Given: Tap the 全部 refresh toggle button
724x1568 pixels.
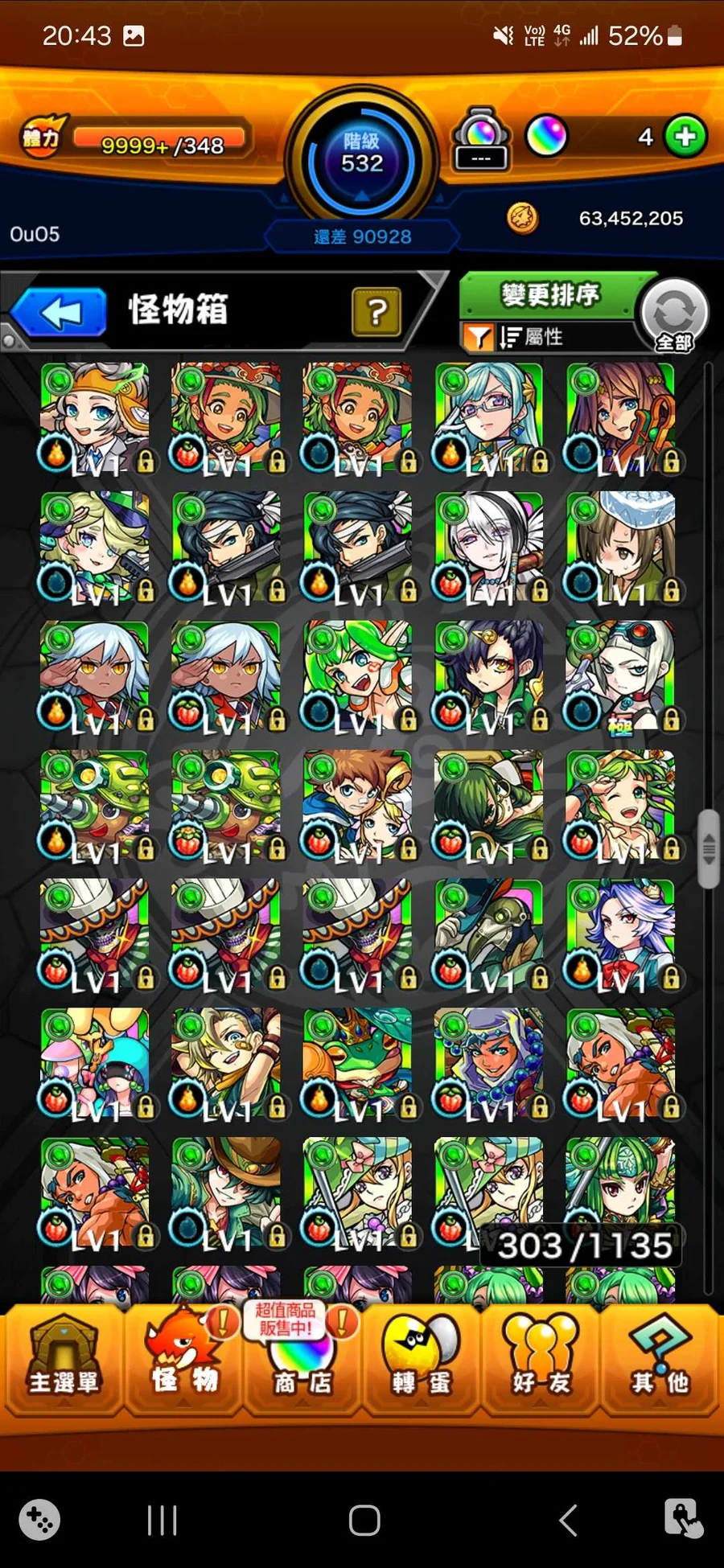Looking at the screenshot, I should pyautogui.click(x=674, y=315).
